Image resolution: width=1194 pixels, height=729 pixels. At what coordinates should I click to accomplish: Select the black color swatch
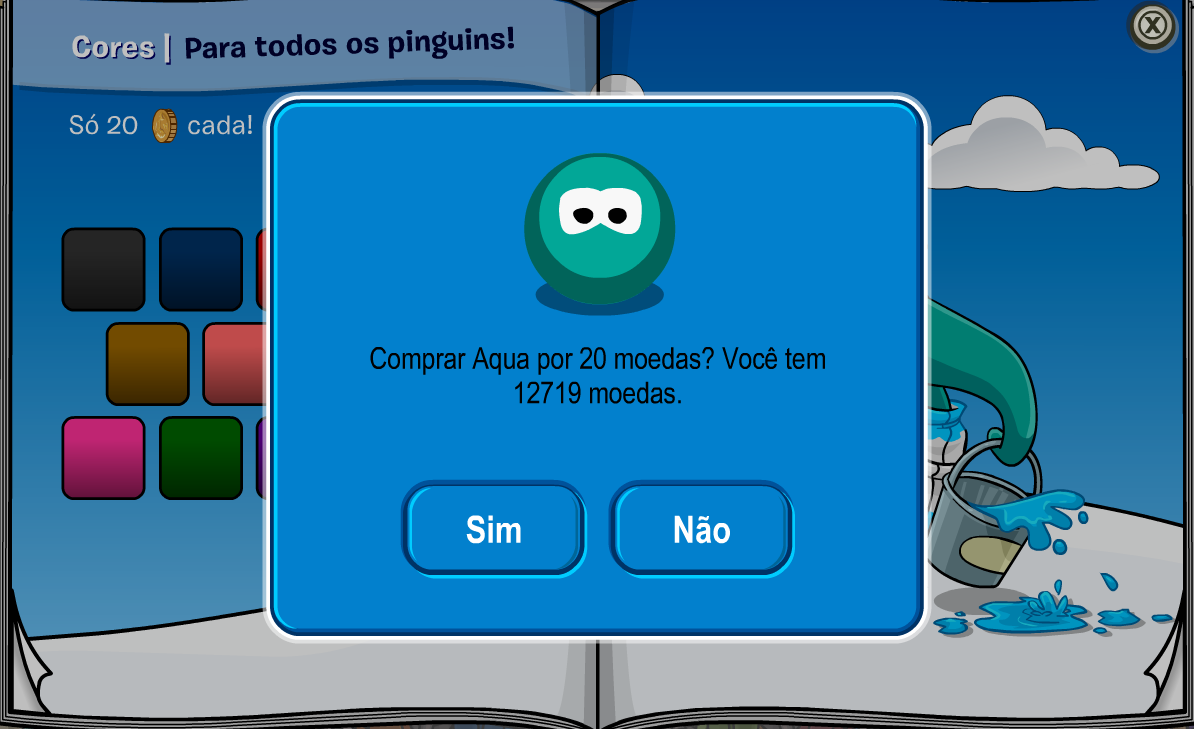[x=103, y=269]
